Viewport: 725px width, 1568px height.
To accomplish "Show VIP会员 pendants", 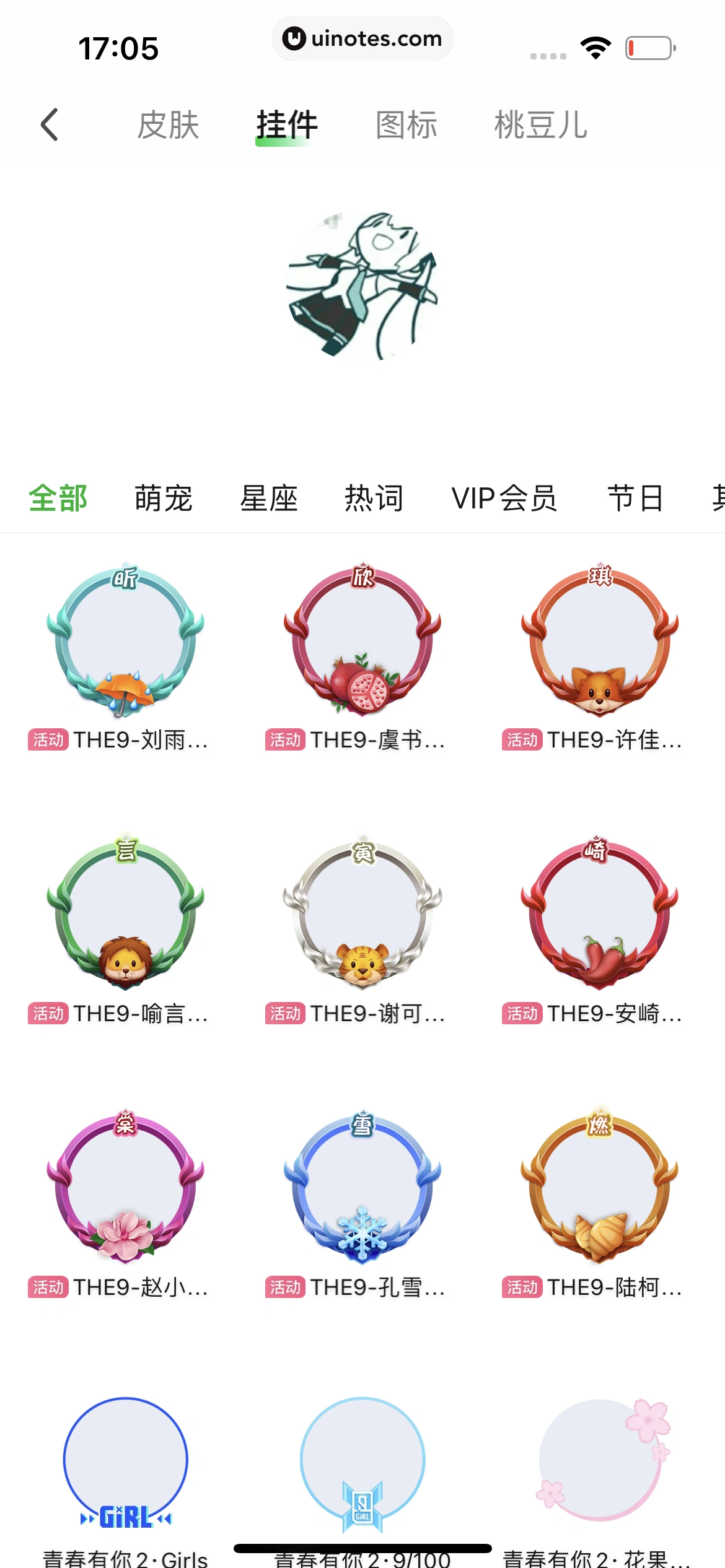I will pos(504,498).
